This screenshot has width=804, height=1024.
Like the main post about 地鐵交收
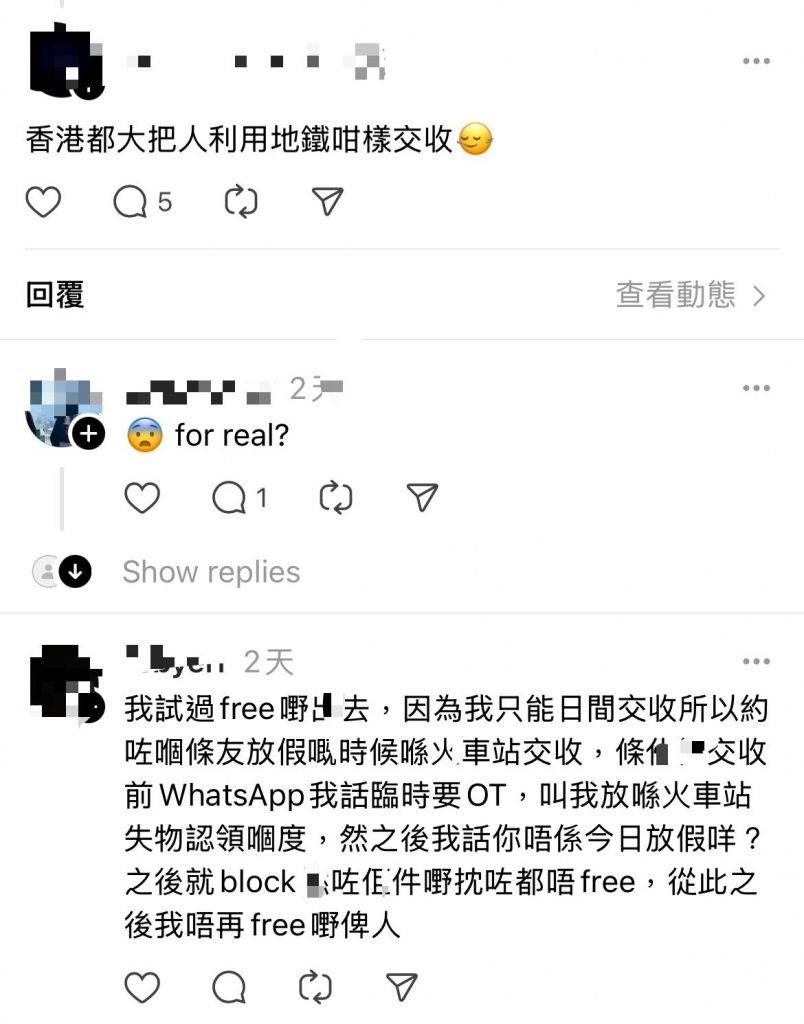coord(43,201)
